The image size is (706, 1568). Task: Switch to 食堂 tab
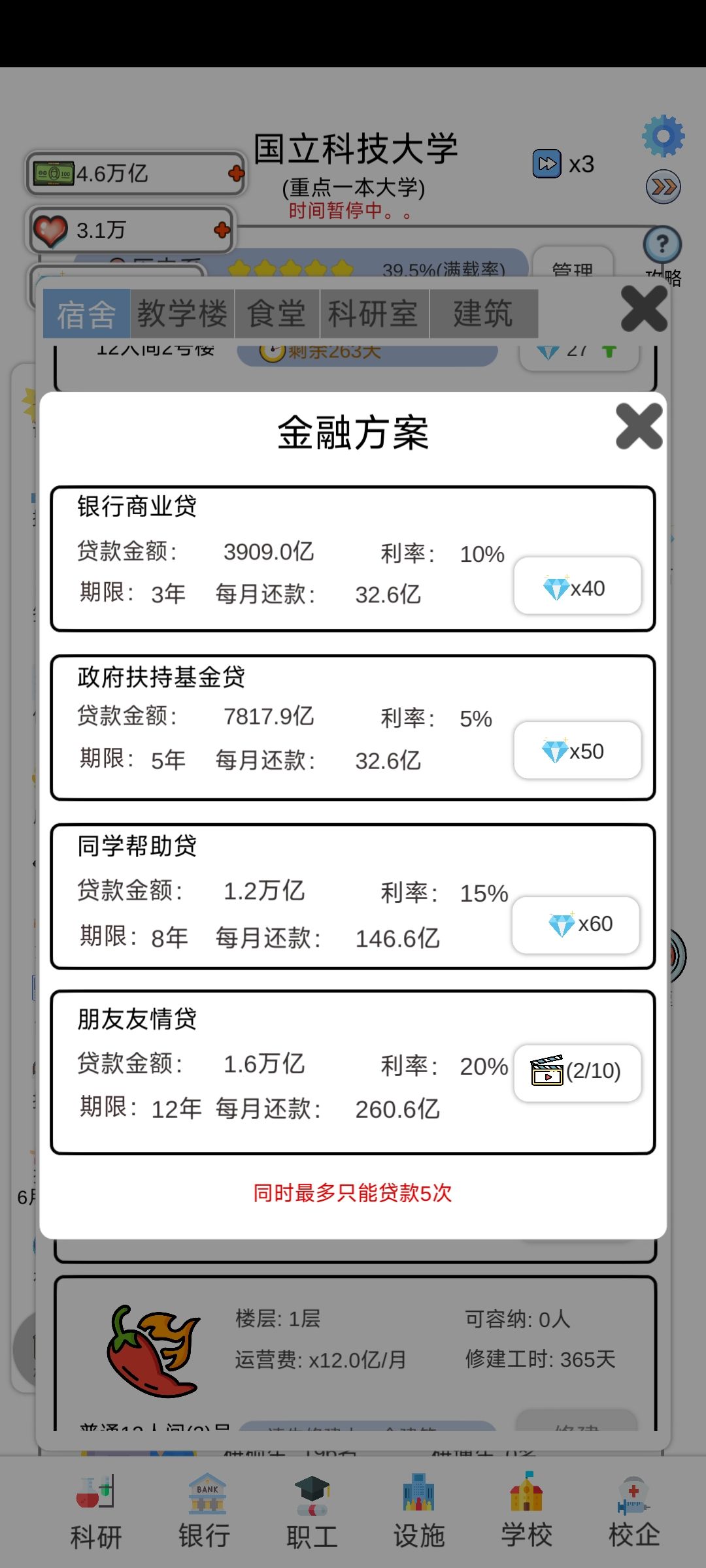pyautogui.click(x=277, y=314)
